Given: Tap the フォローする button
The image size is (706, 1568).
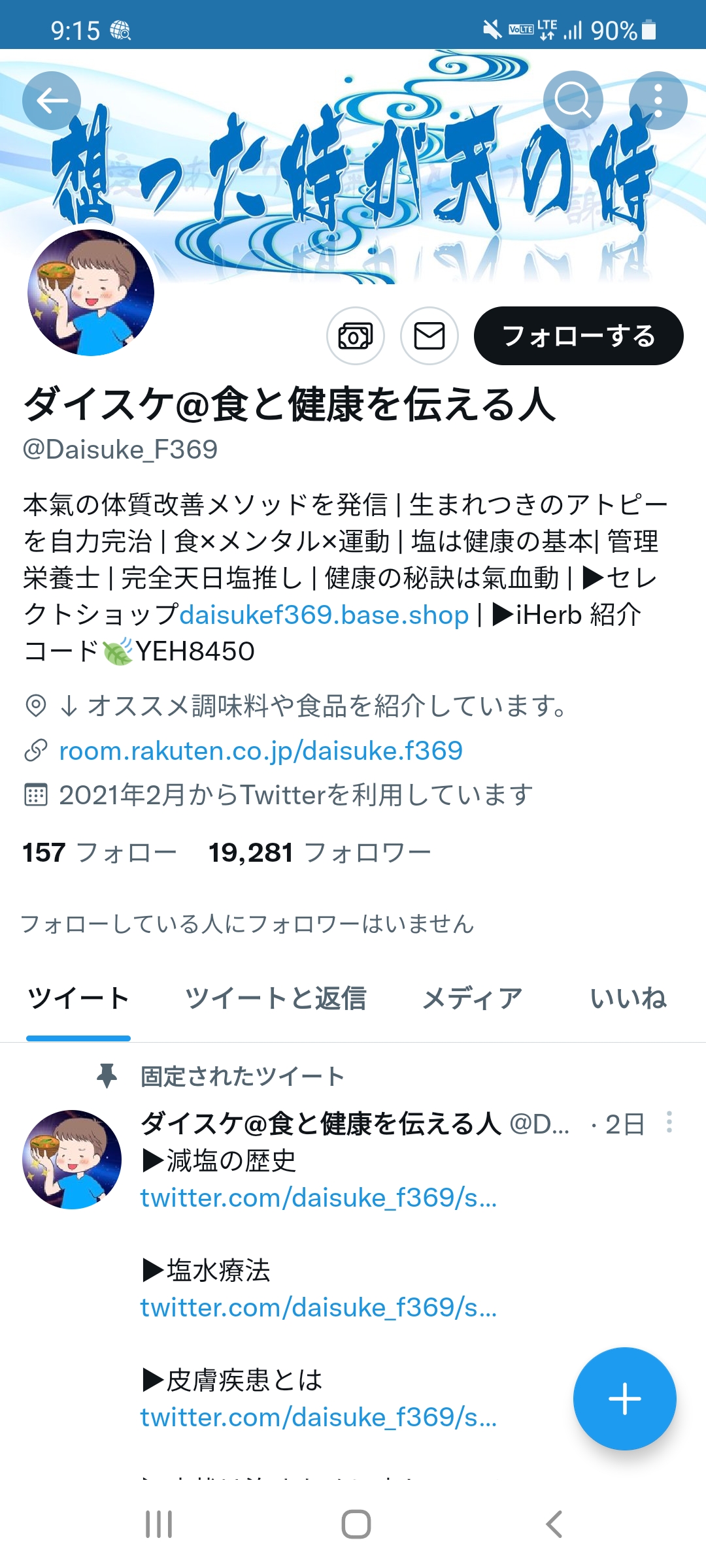Looking at the screenshot, I should pos(579,336).
